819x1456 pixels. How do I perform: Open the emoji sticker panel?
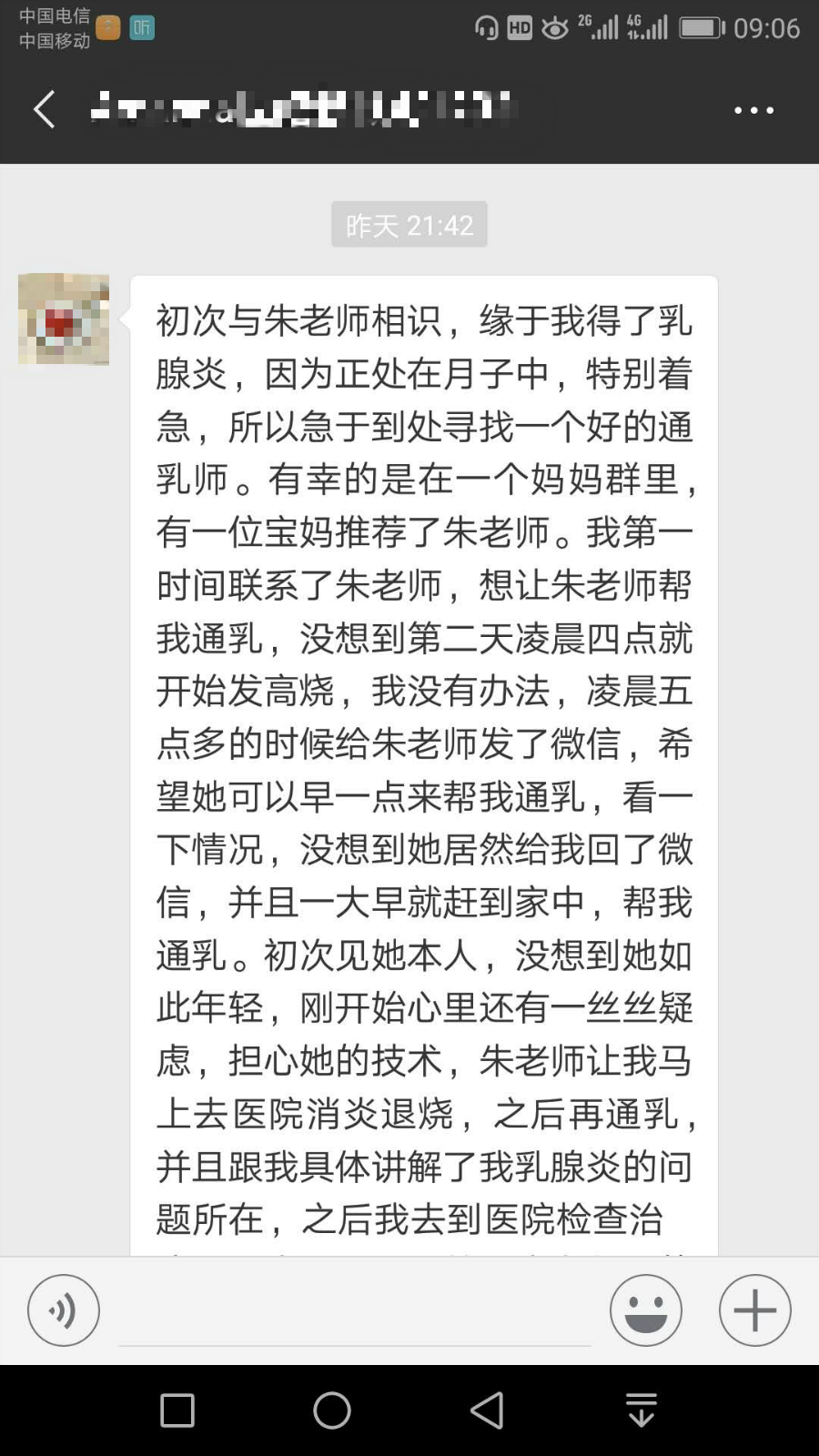point(646,1310)
